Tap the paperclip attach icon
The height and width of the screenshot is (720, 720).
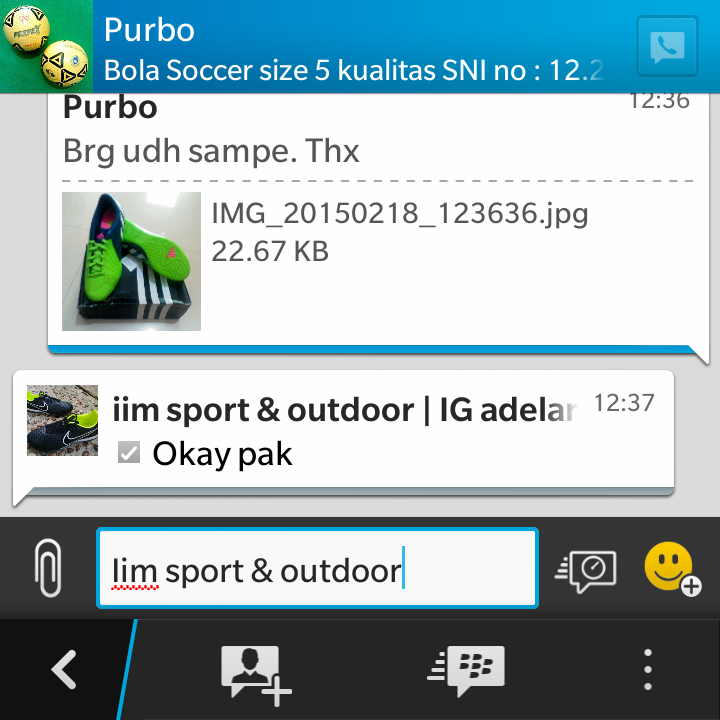(x=47, y=568)
